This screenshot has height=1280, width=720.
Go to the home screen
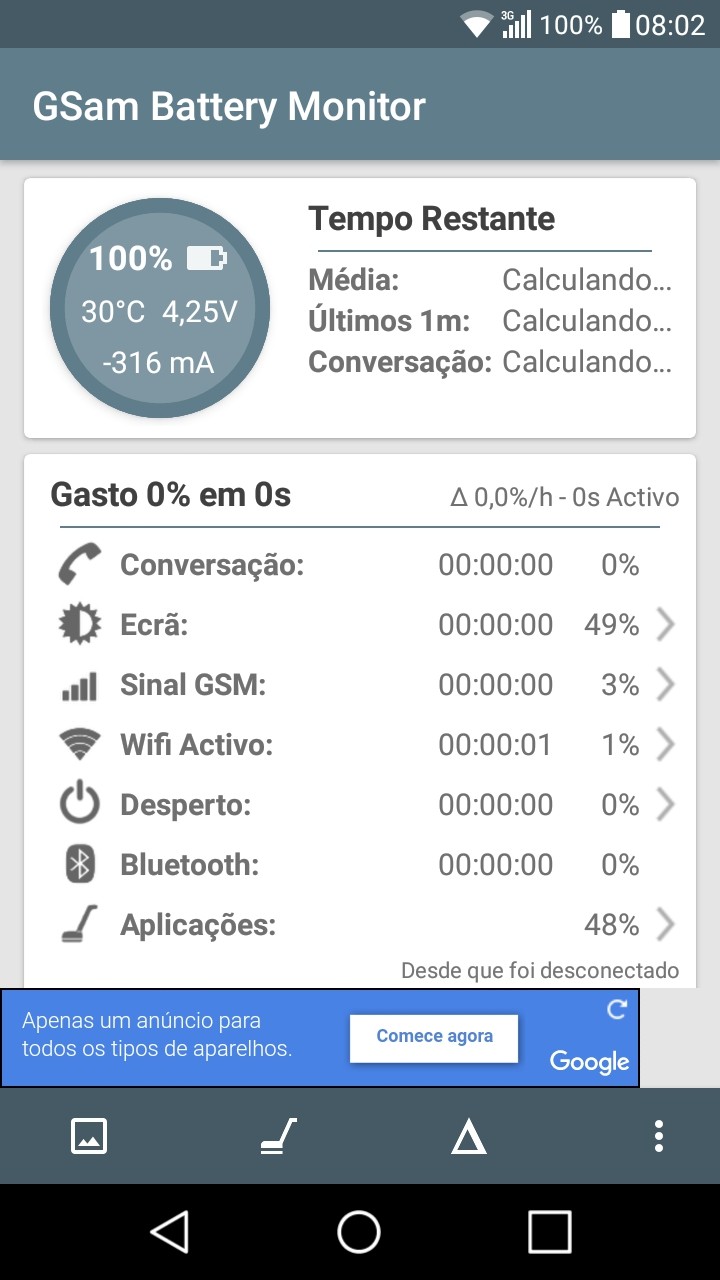359,1231
